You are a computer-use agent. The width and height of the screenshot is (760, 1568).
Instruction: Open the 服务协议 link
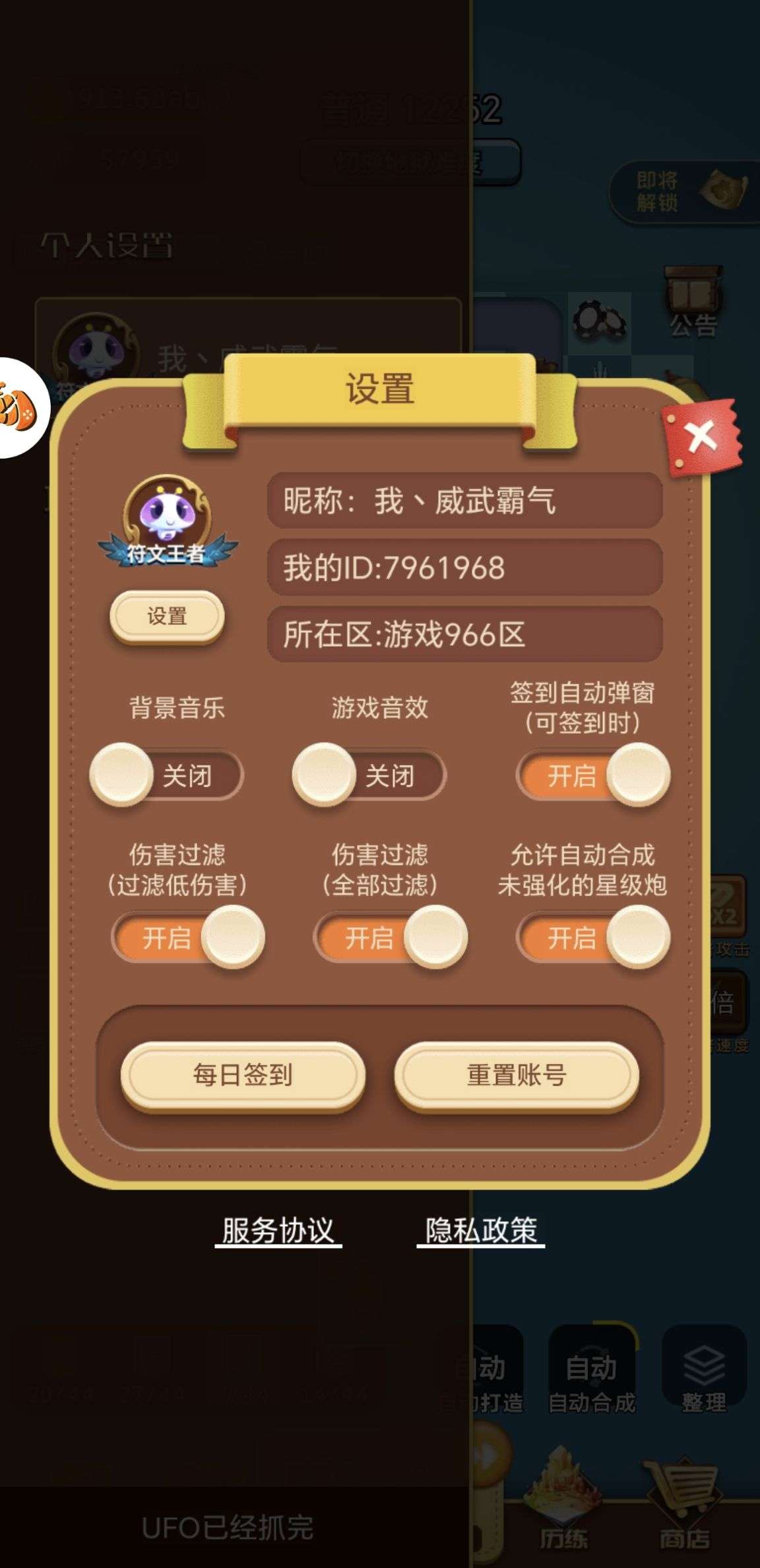point(278,1231)
